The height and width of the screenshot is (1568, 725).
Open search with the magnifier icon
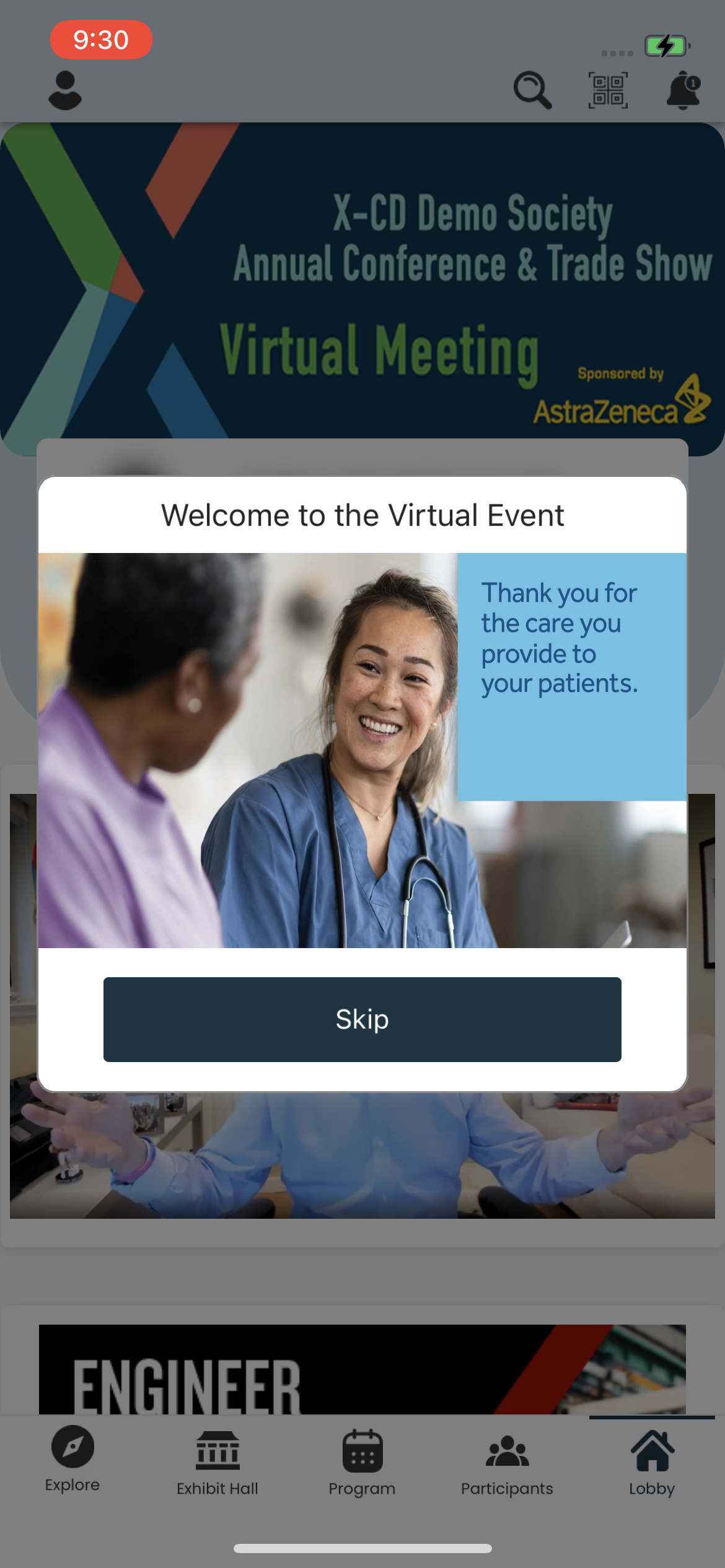pyautogui.click(x=532, y=90)
